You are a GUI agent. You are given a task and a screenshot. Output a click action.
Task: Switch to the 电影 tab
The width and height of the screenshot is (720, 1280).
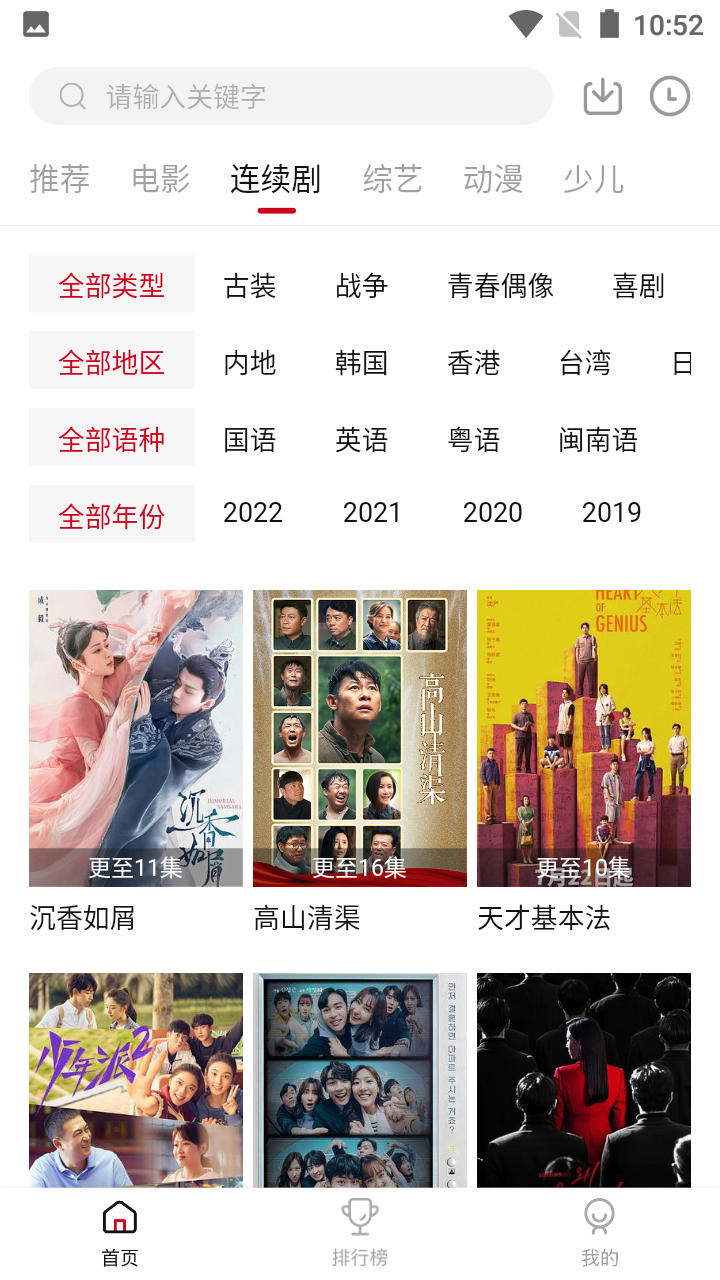coord(161,179)
